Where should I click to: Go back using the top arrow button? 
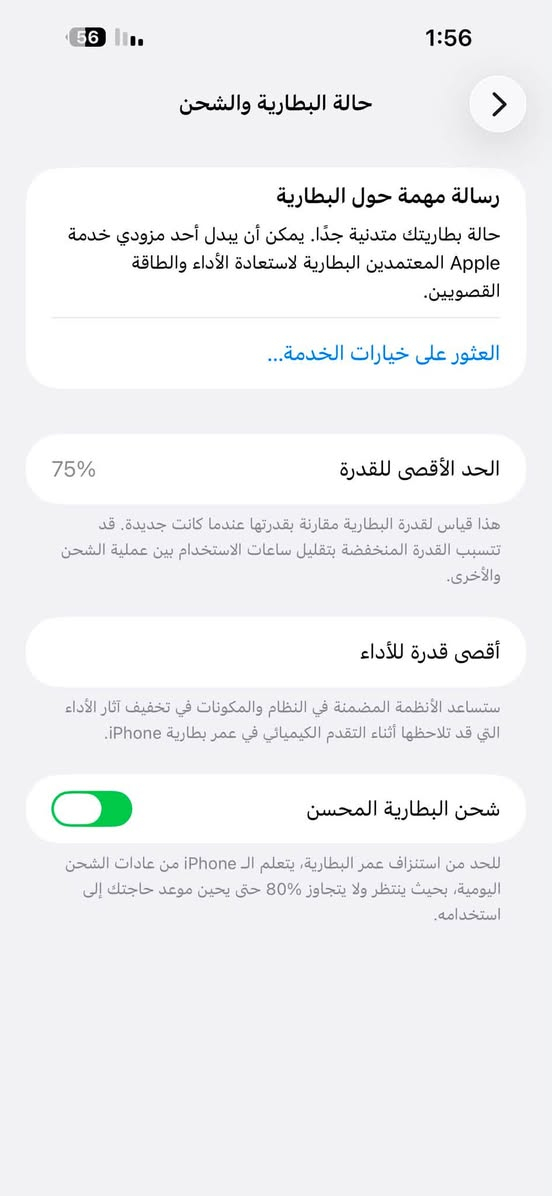pyautogui.click(x=498, y=104)
